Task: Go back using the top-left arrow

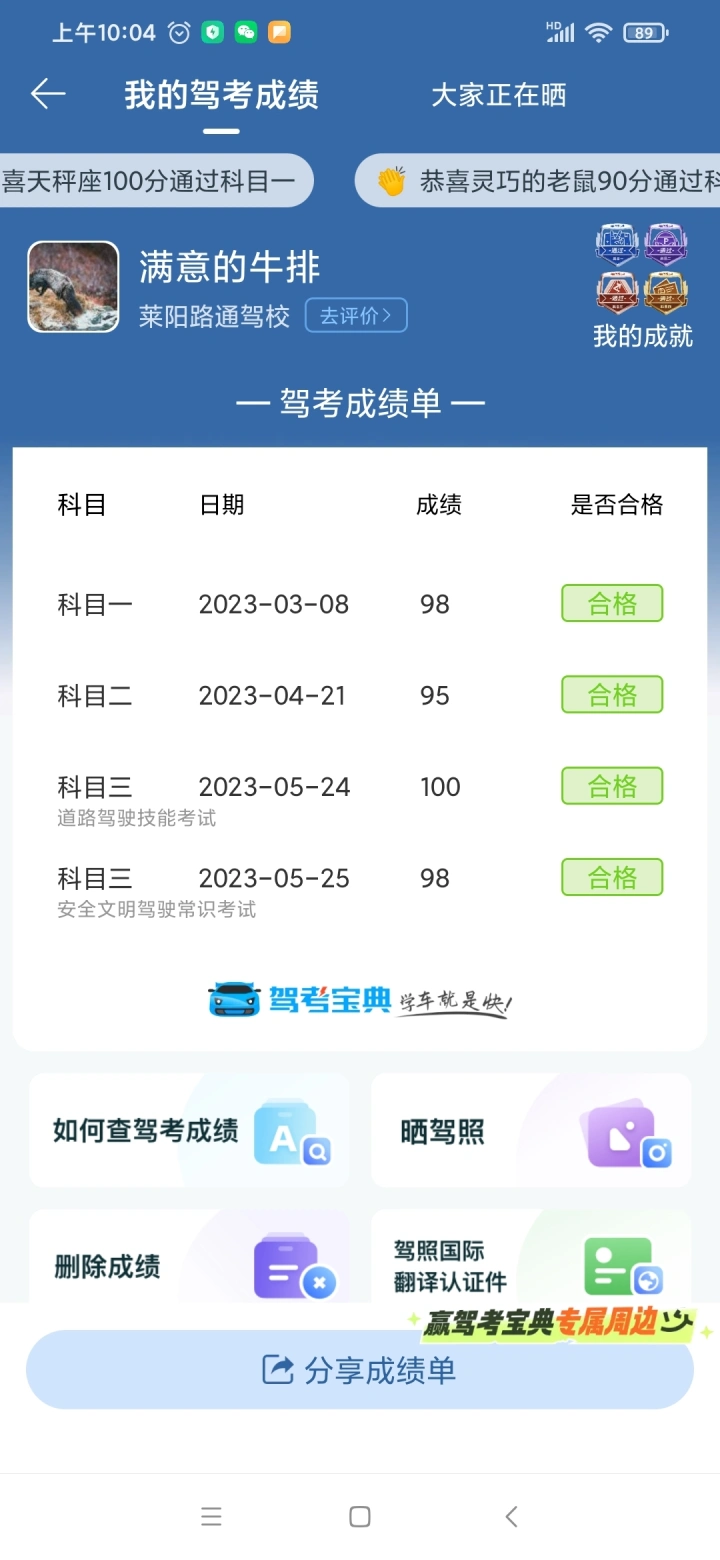Action: pos(47,94)
